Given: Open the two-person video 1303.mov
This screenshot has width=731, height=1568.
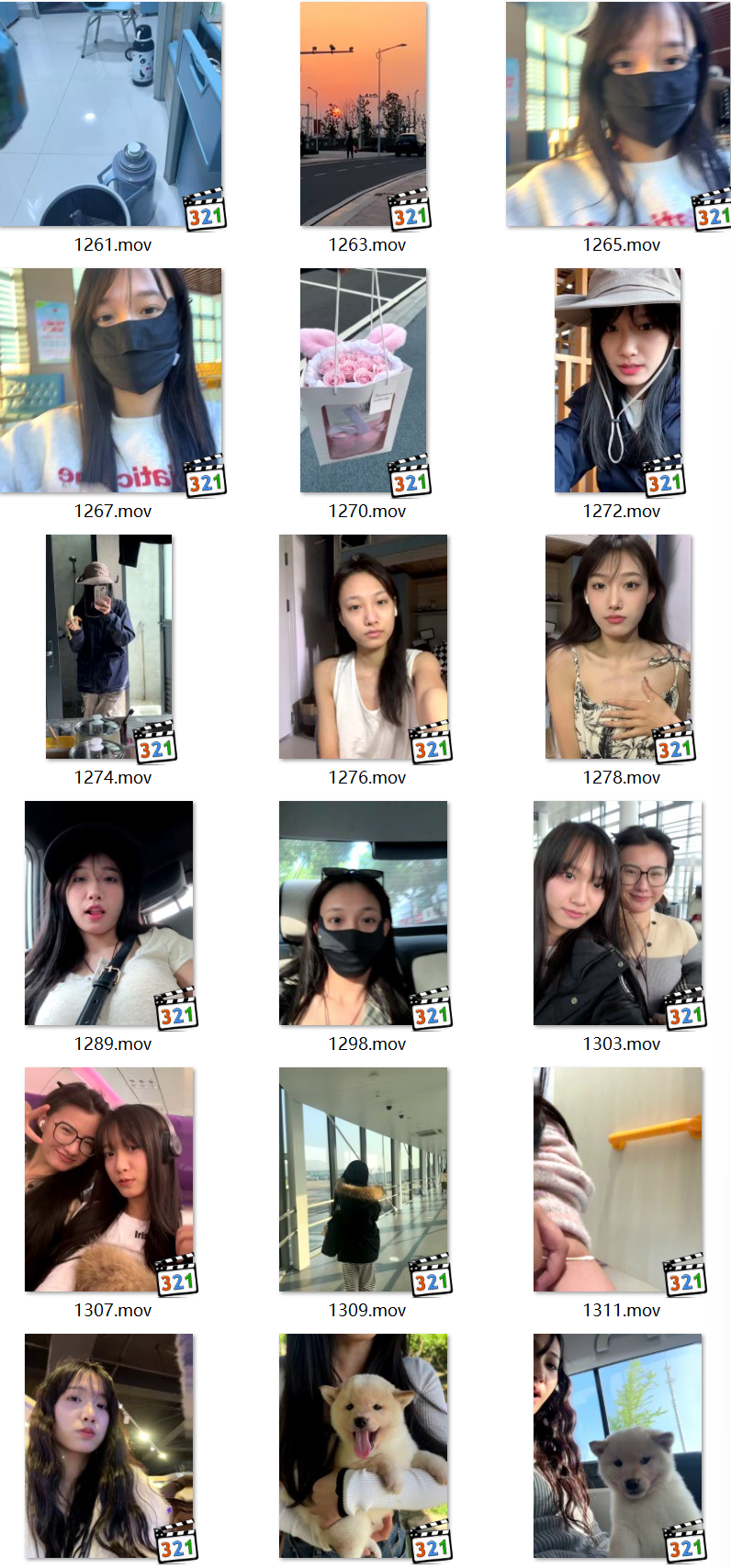Looking at the screenshot, I should [618, 913].
